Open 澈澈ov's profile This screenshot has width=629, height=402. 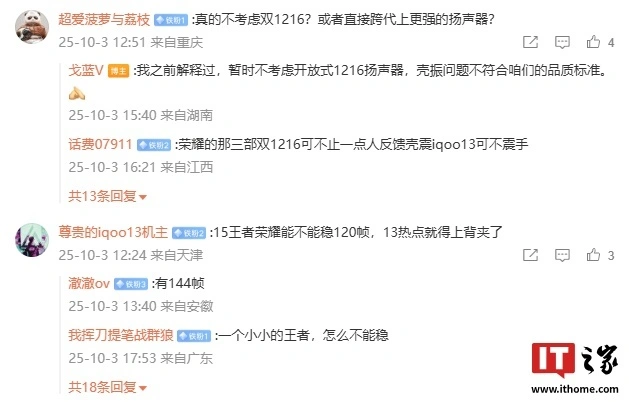tap(89, 284)
